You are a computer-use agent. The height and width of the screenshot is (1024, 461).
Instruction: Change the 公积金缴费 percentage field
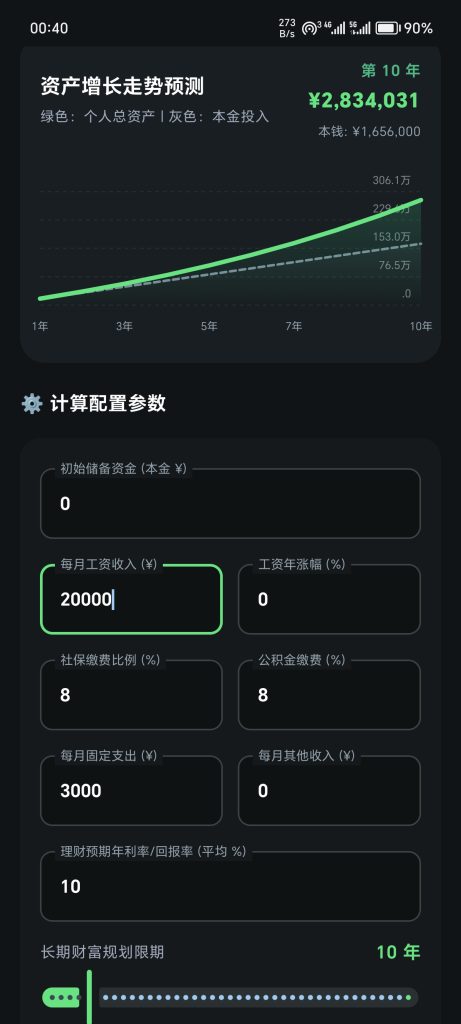[x=329, y=695]
